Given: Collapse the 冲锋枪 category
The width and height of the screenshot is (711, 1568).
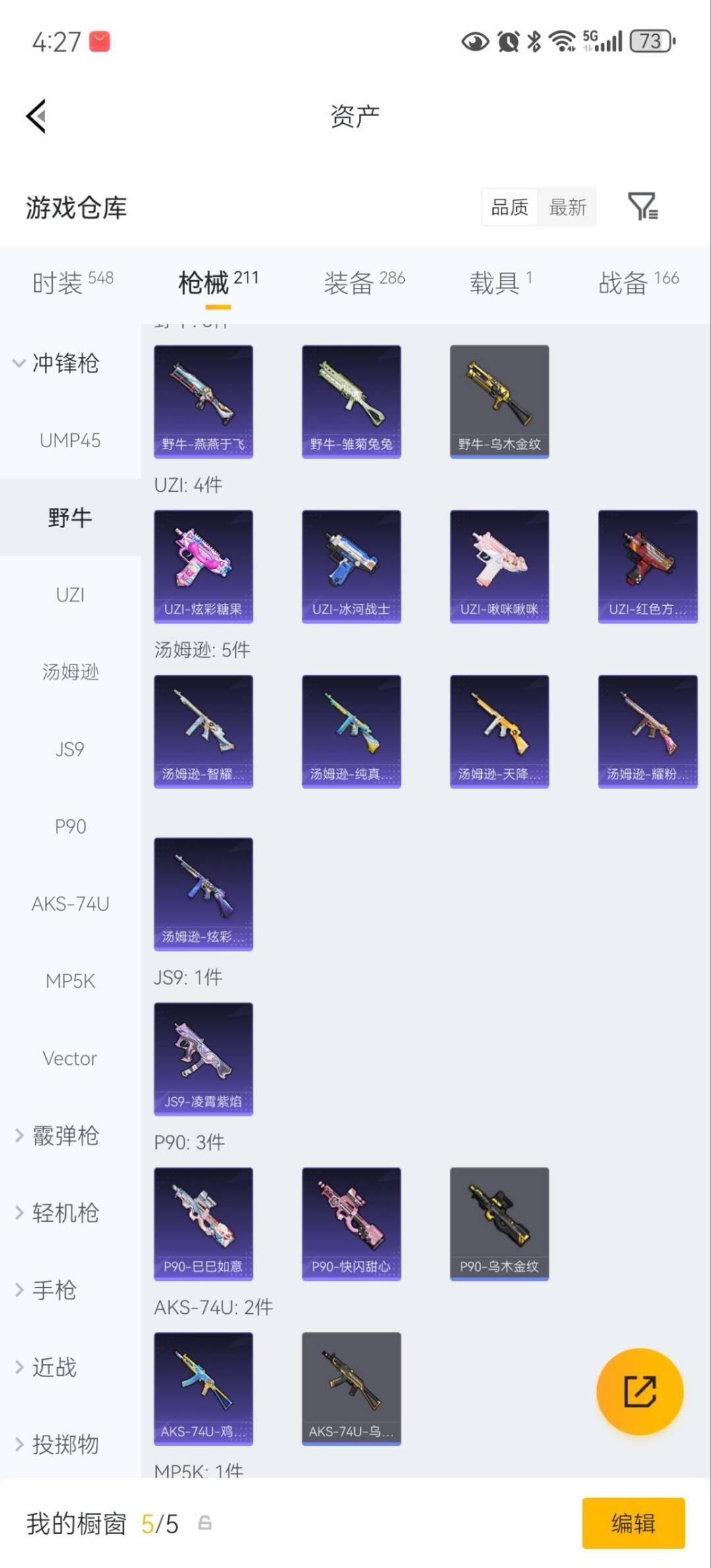Looking at the screenshot, I should tap(64, 364).
